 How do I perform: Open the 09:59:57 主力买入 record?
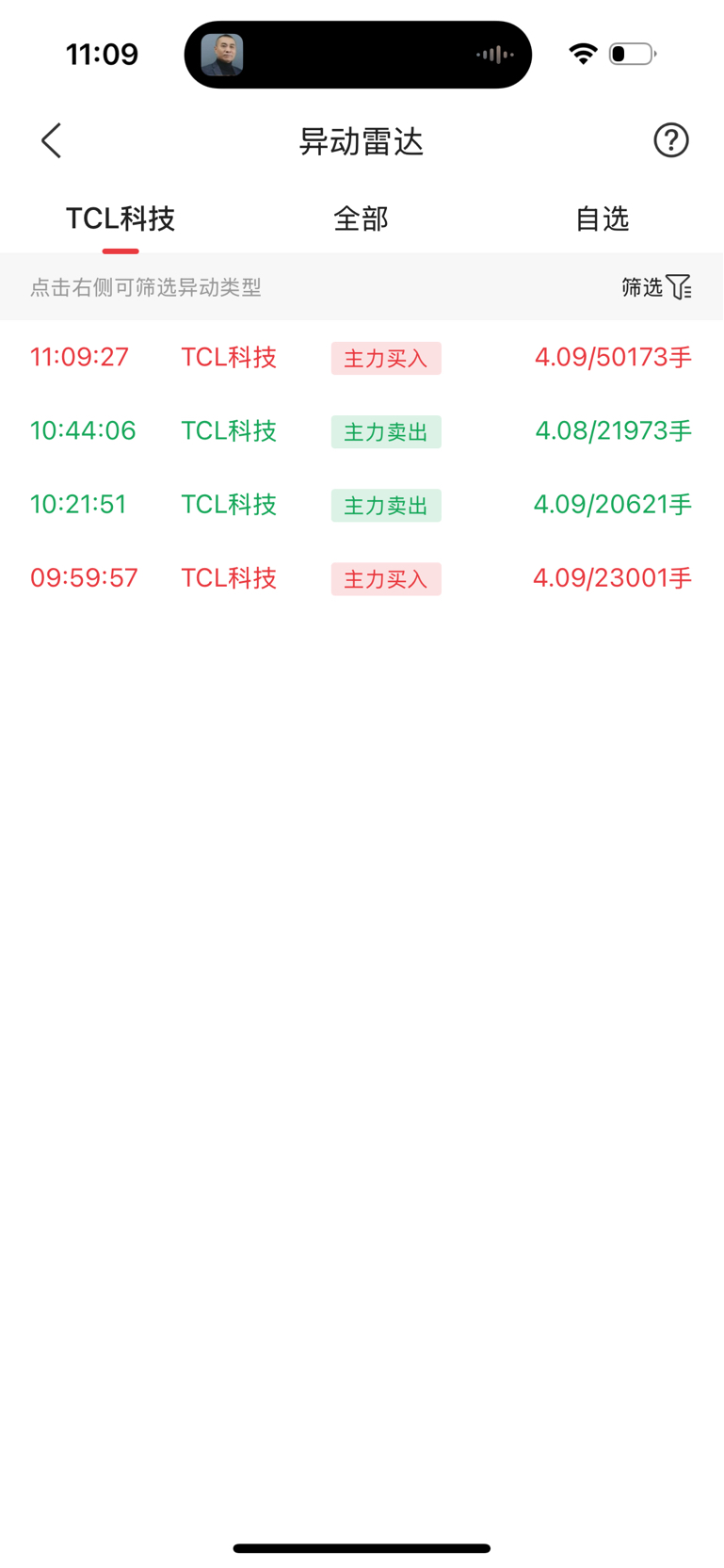pos(362,578)
